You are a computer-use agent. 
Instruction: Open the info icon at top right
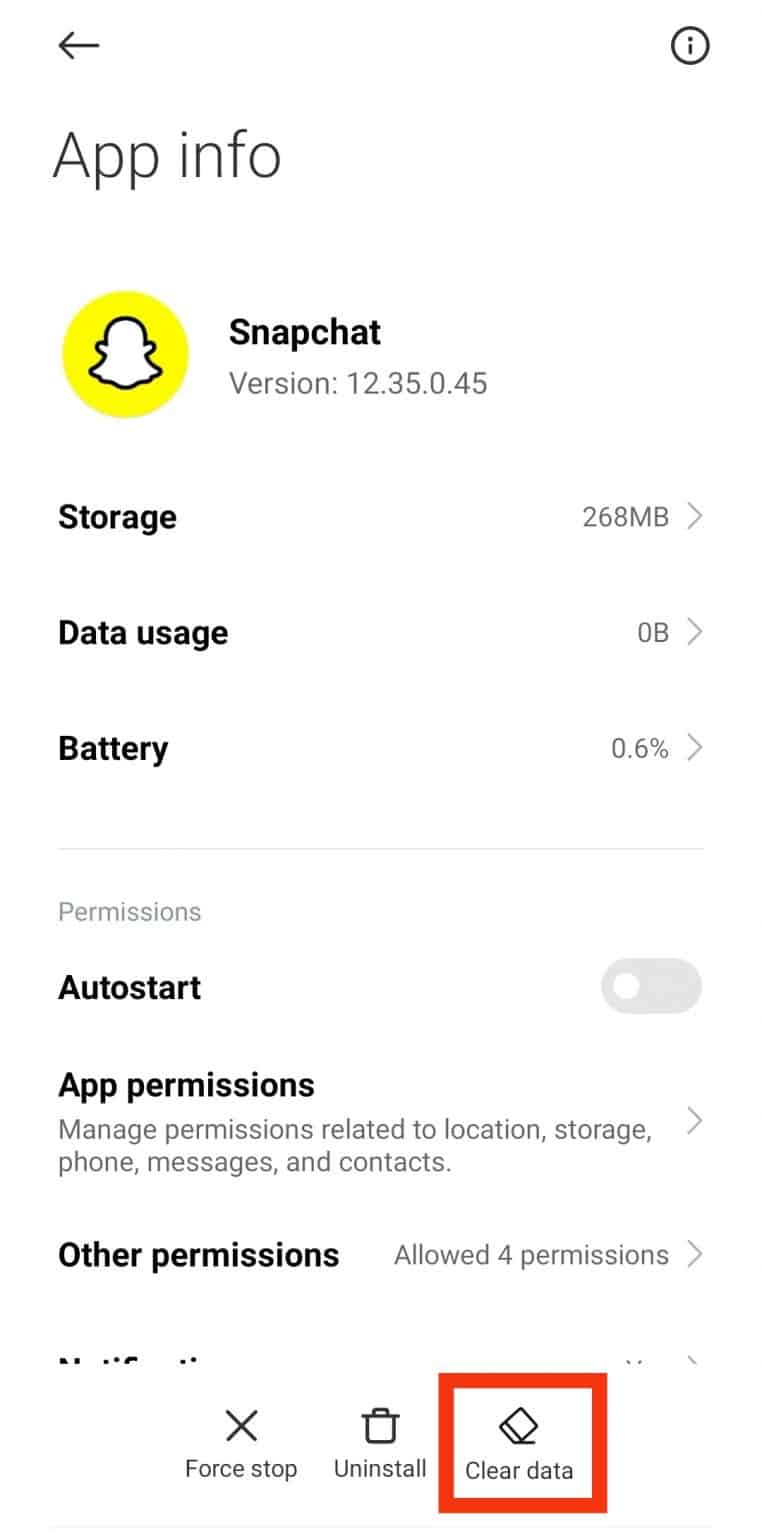point(690,45)
